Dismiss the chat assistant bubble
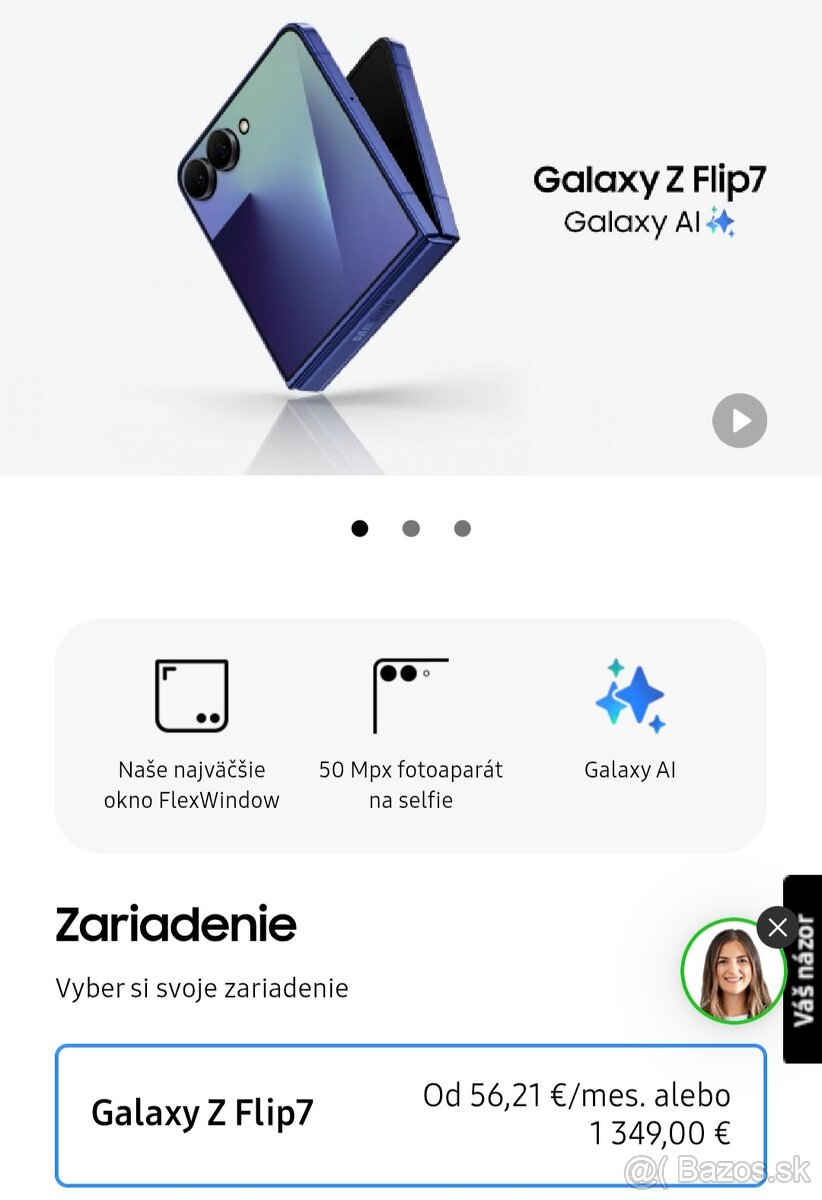Viewport: 822px width, 1200px height. click(778, 928)
